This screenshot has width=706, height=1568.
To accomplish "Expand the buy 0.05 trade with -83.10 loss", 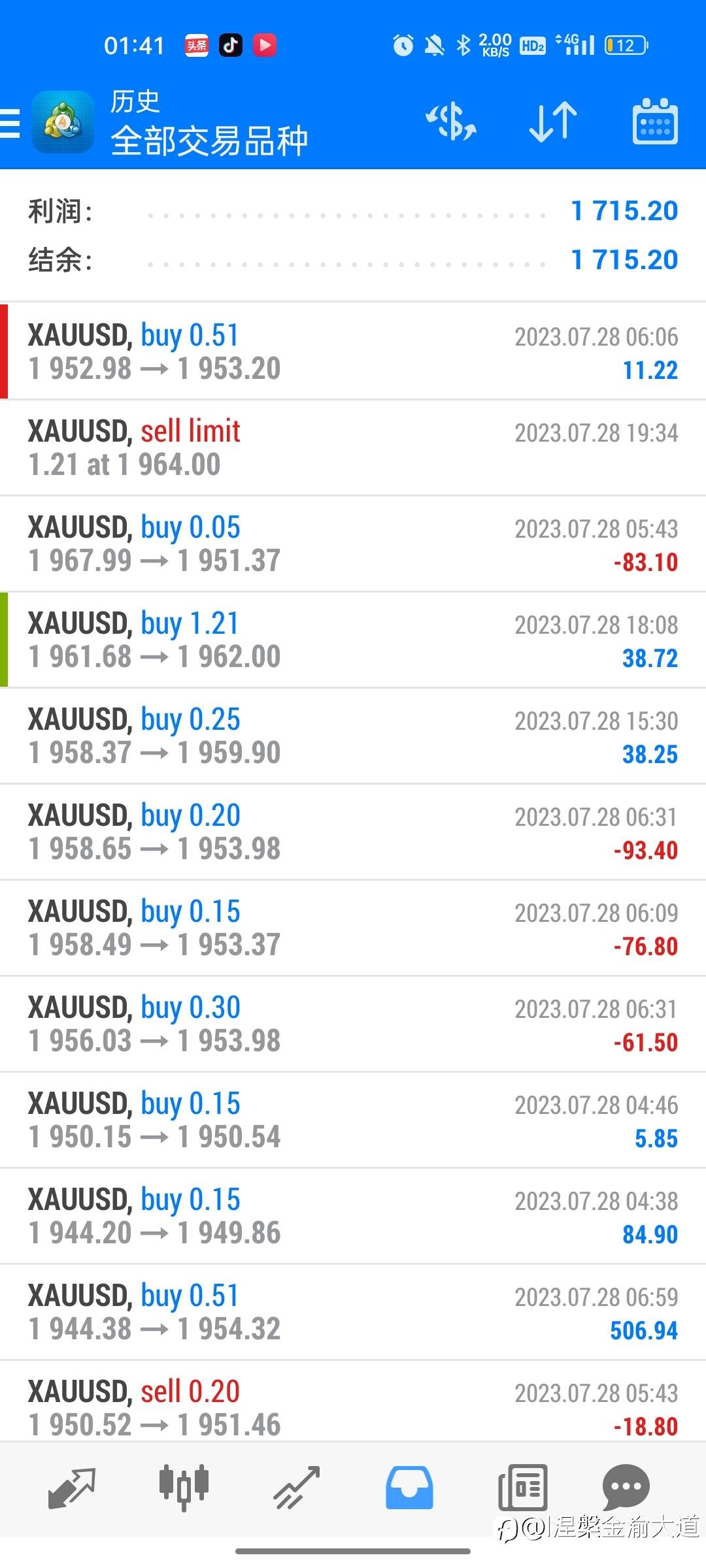I will [353, 544].
